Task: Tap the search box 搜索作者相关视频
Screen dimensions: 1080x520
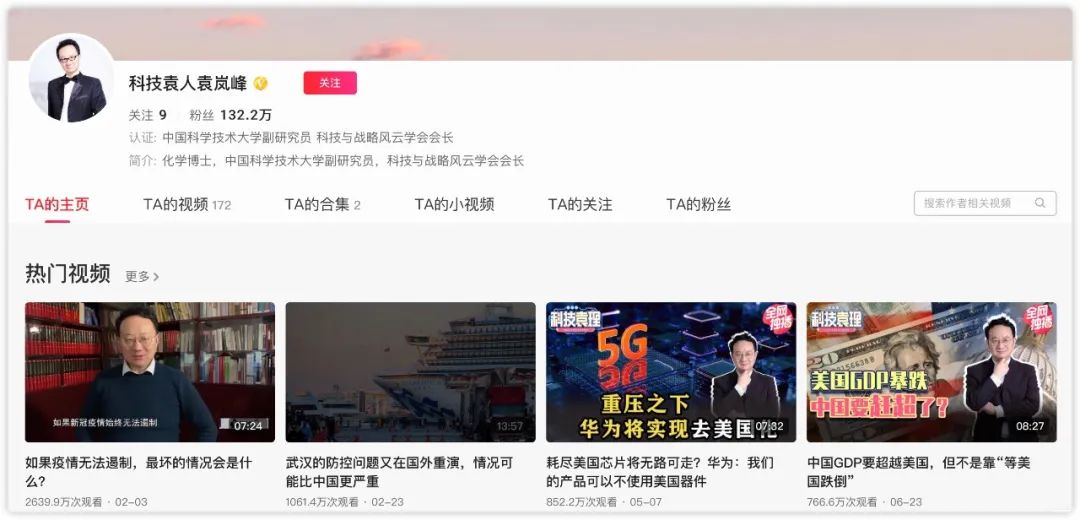Action: tap(975, 203)
